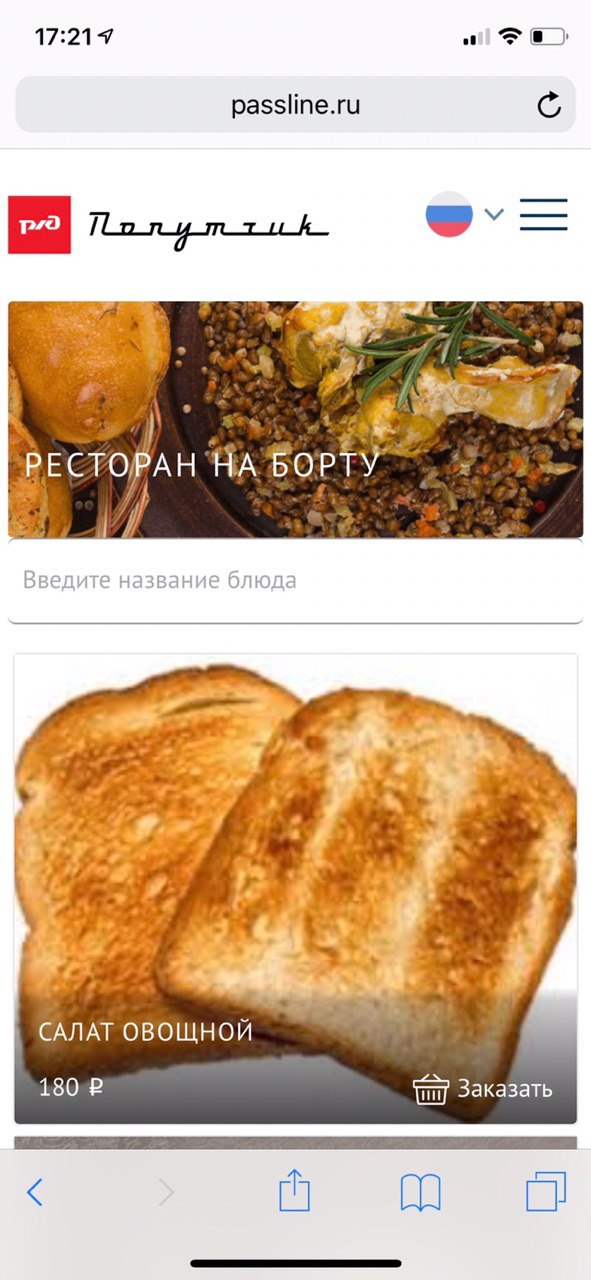
Task: Expand the language selector with Russian flag
Action: 464,214
